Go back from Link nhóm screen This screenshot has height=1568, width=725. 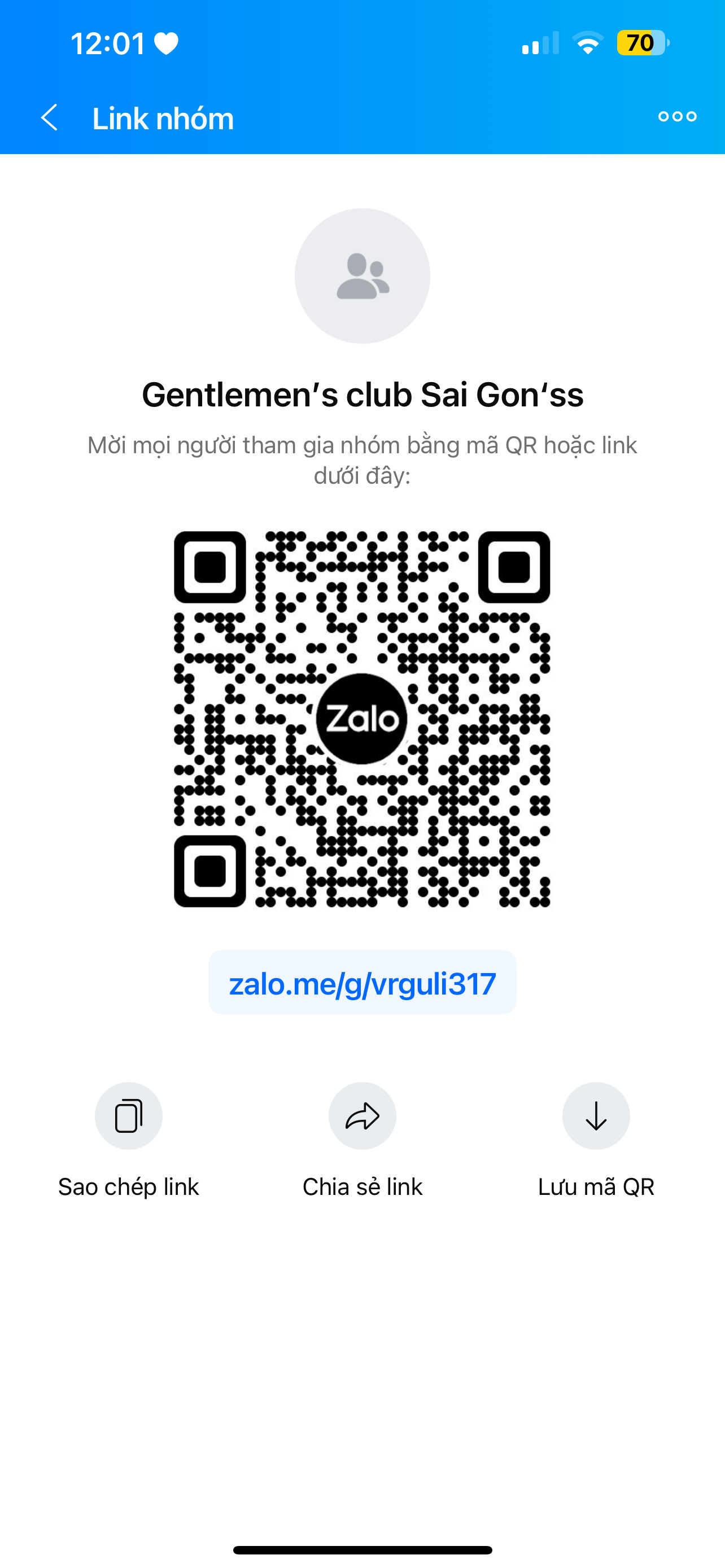[49, 117]
